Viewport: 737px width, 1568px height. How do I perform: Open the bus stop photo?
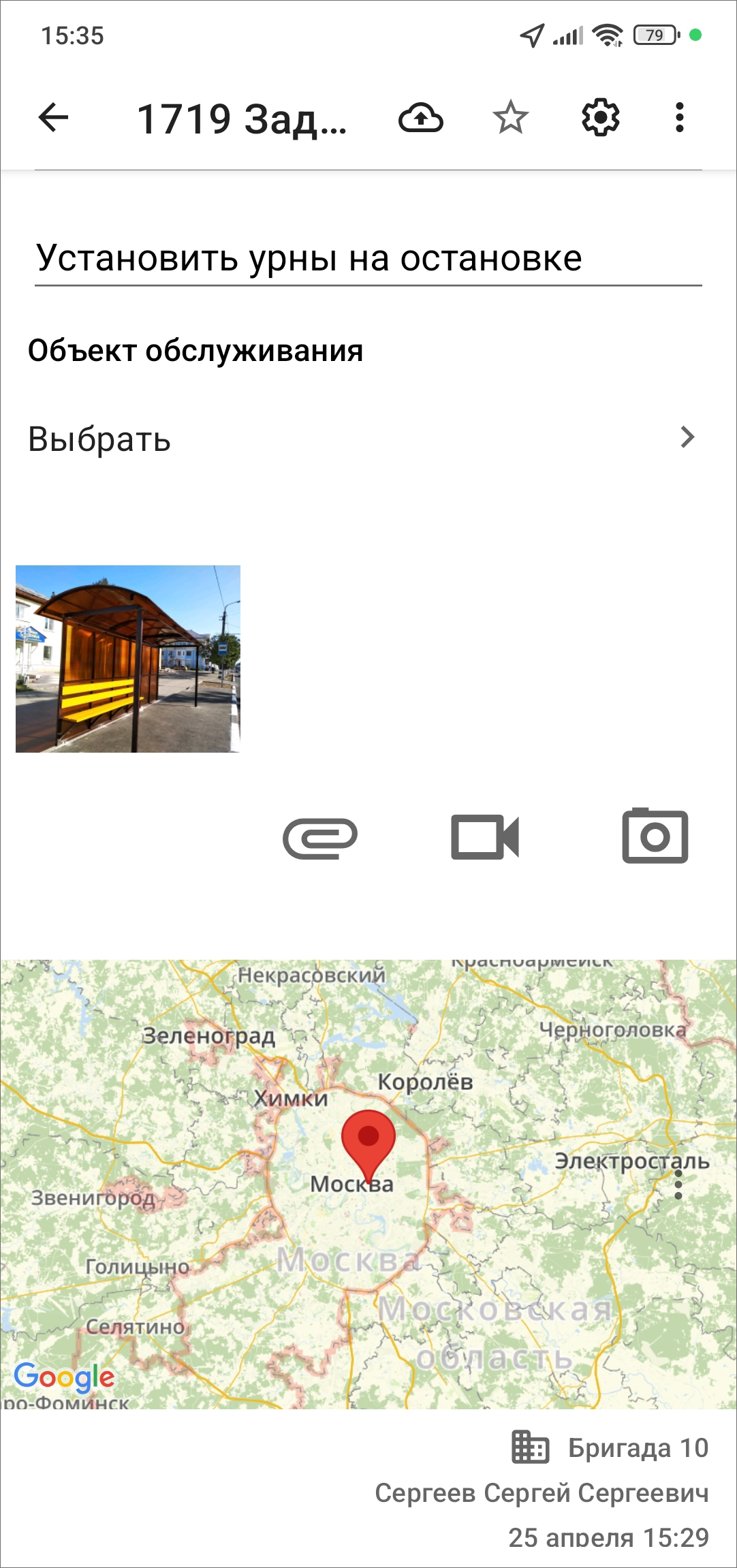pos(128,659)
